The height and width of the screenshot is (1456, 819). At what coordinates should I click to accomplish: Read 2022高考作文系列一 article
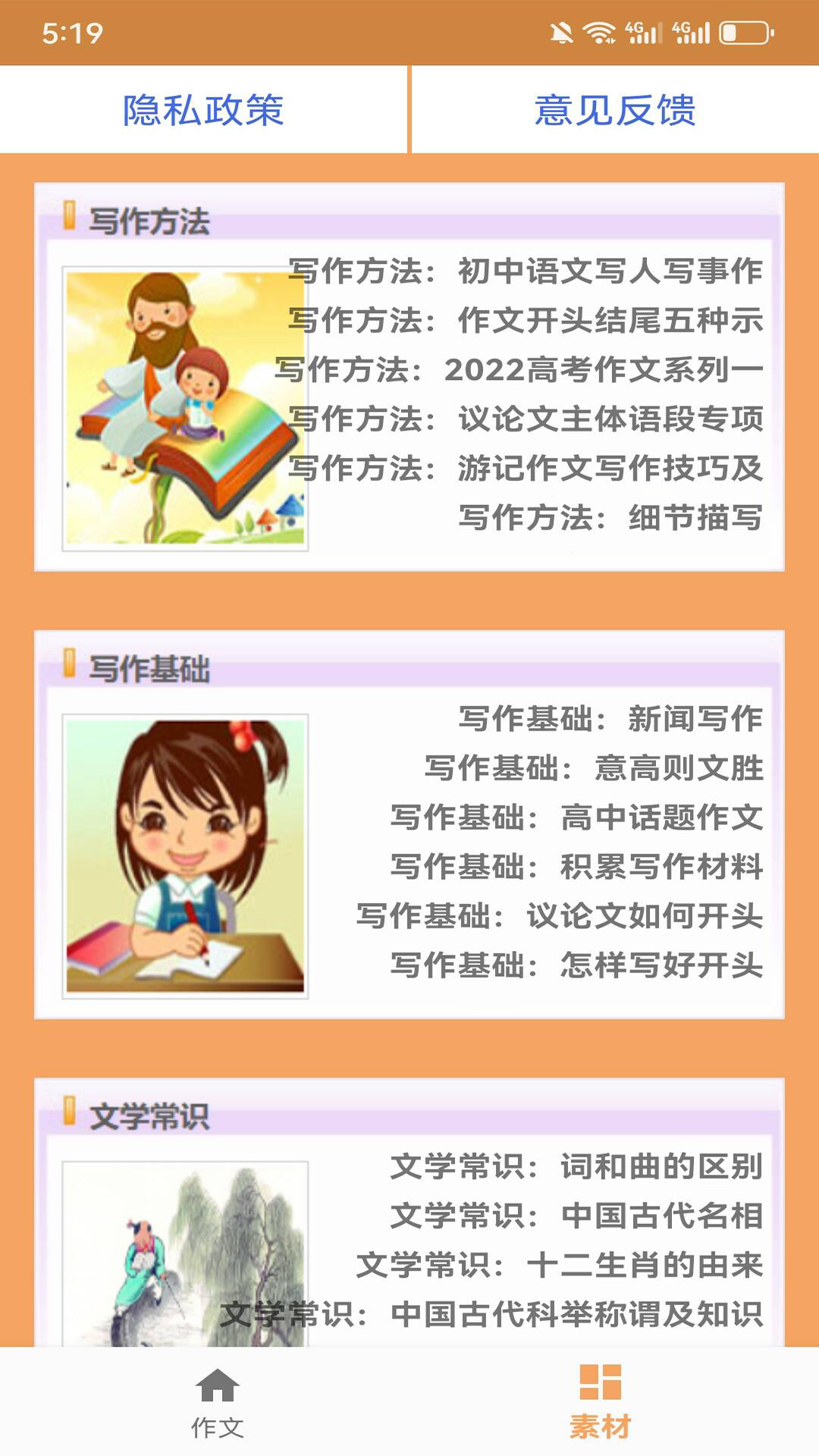click(x=519, y=369)
